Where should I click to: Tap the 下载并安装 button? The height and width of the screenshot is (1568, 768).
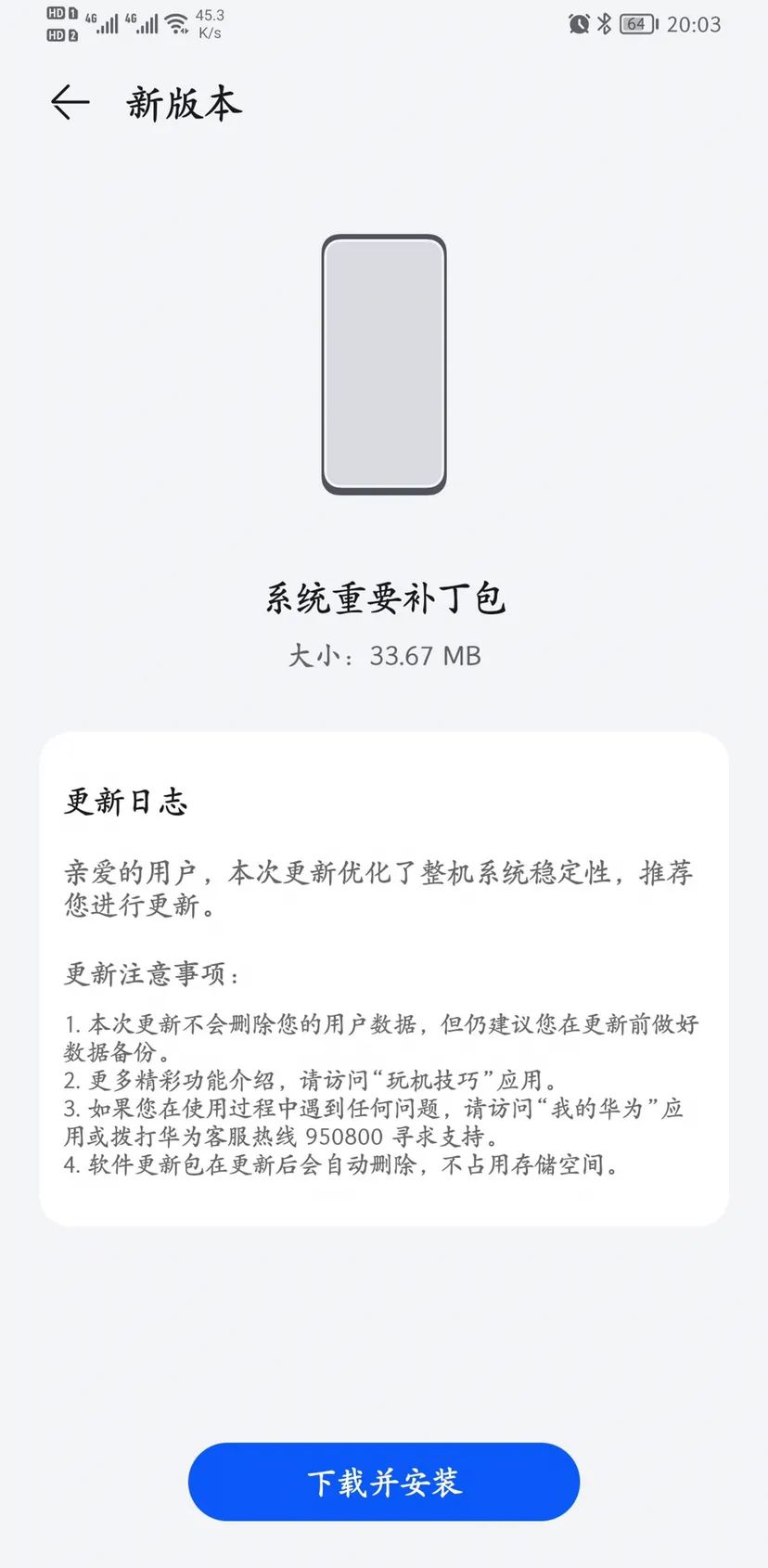click(x=383, y=1482)
